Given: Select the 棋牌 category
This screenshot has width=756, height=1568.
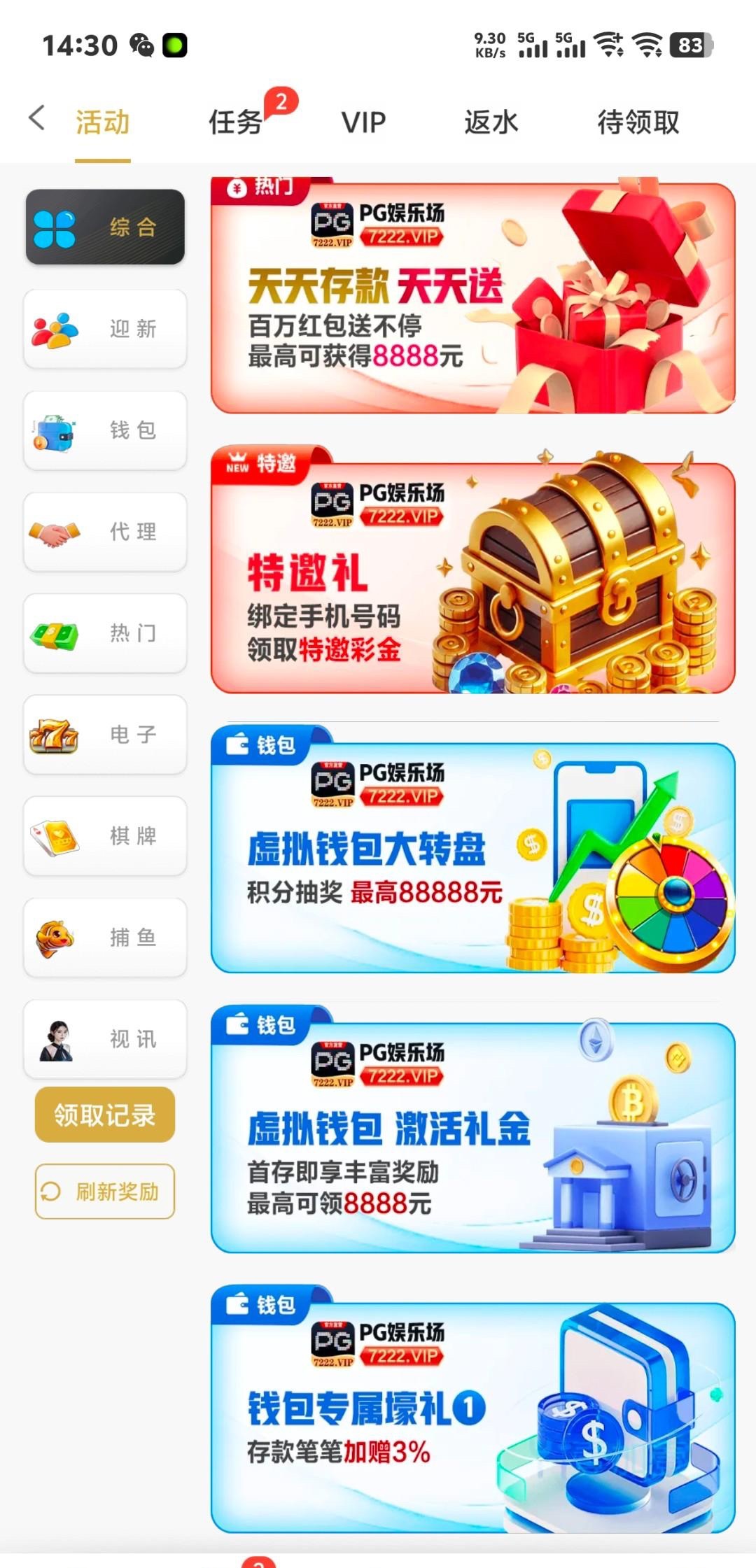Looking at the screenshot, I should pos(105,835).
